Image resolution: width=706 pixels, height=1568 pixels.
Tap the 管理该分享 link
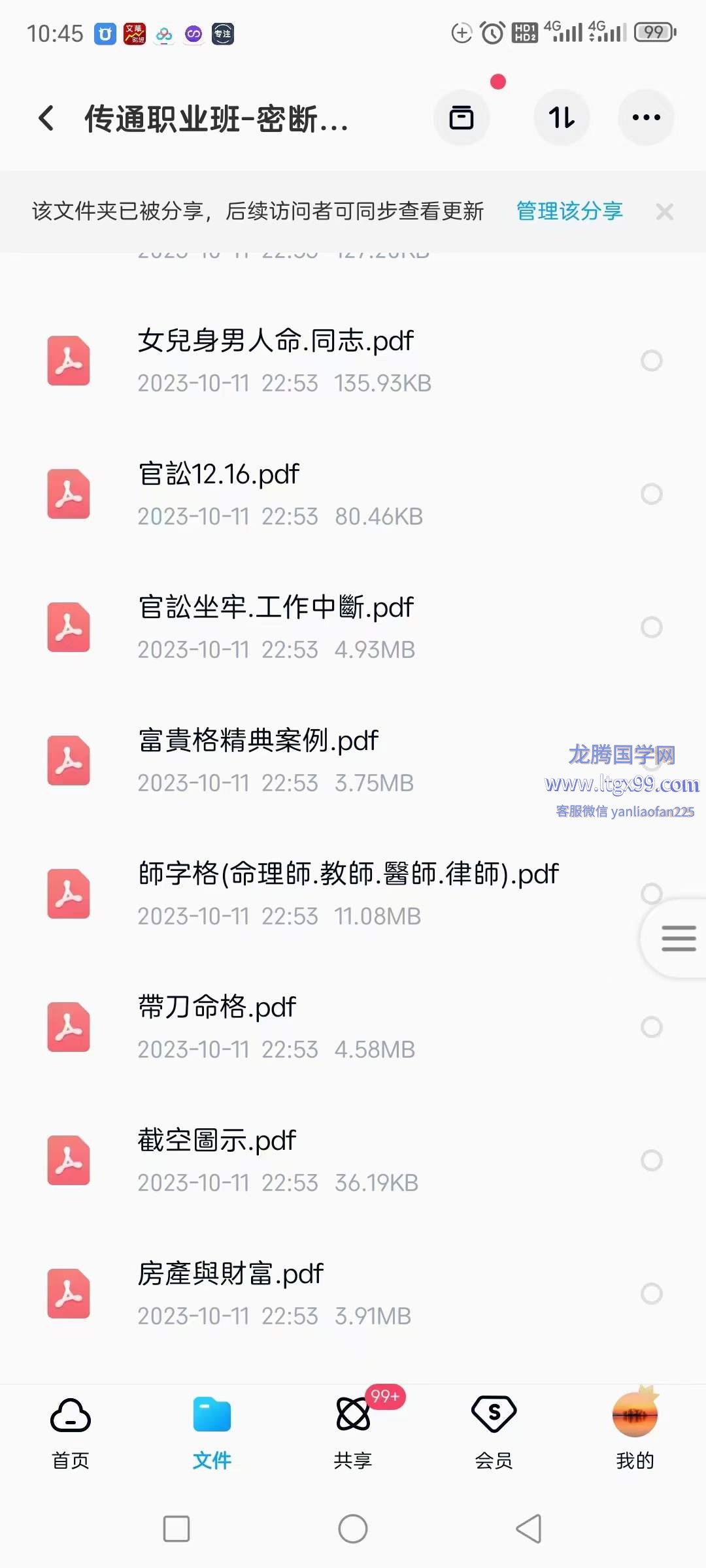pyautogui.click(x=569, y=211)
